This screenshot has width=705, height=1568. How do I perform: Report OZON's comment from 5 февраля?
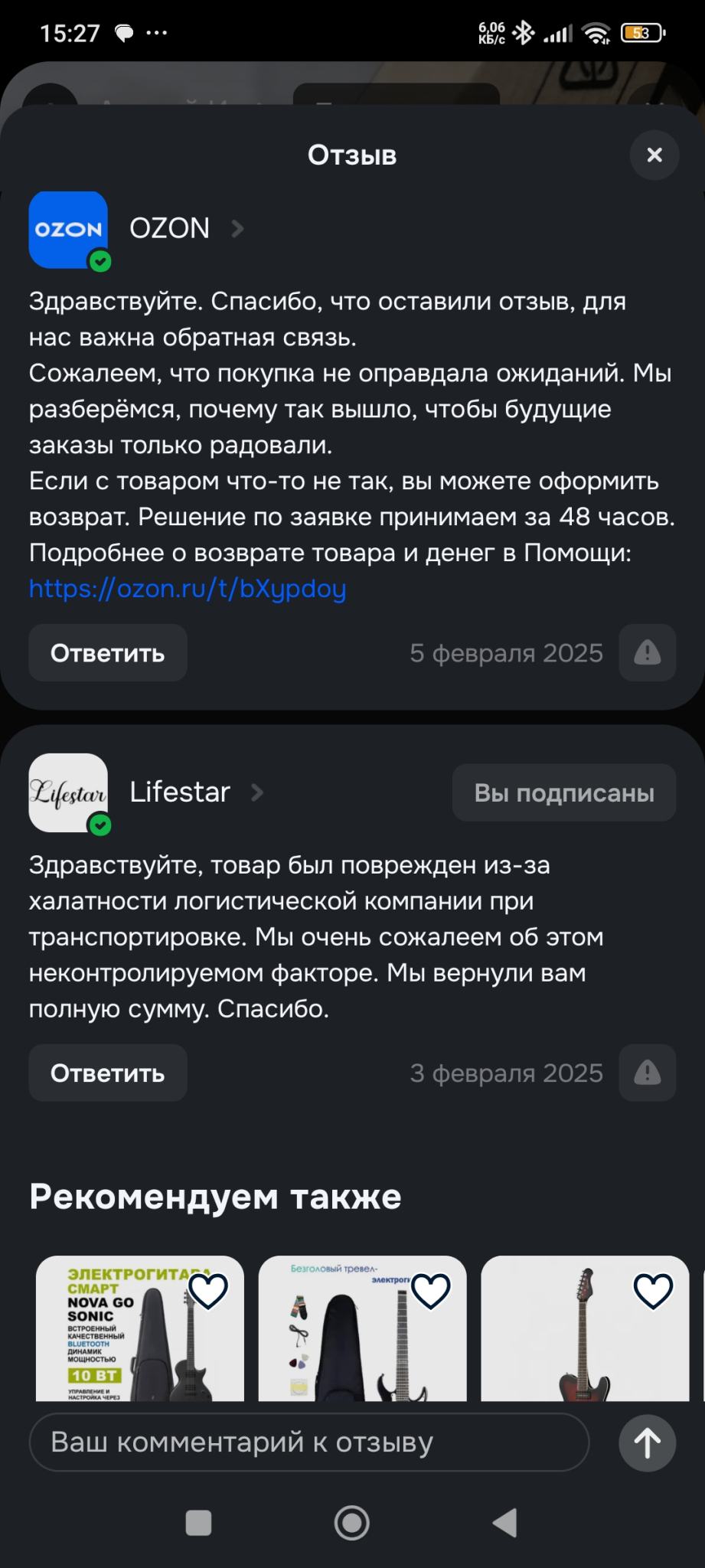click(x=647, y=653)
